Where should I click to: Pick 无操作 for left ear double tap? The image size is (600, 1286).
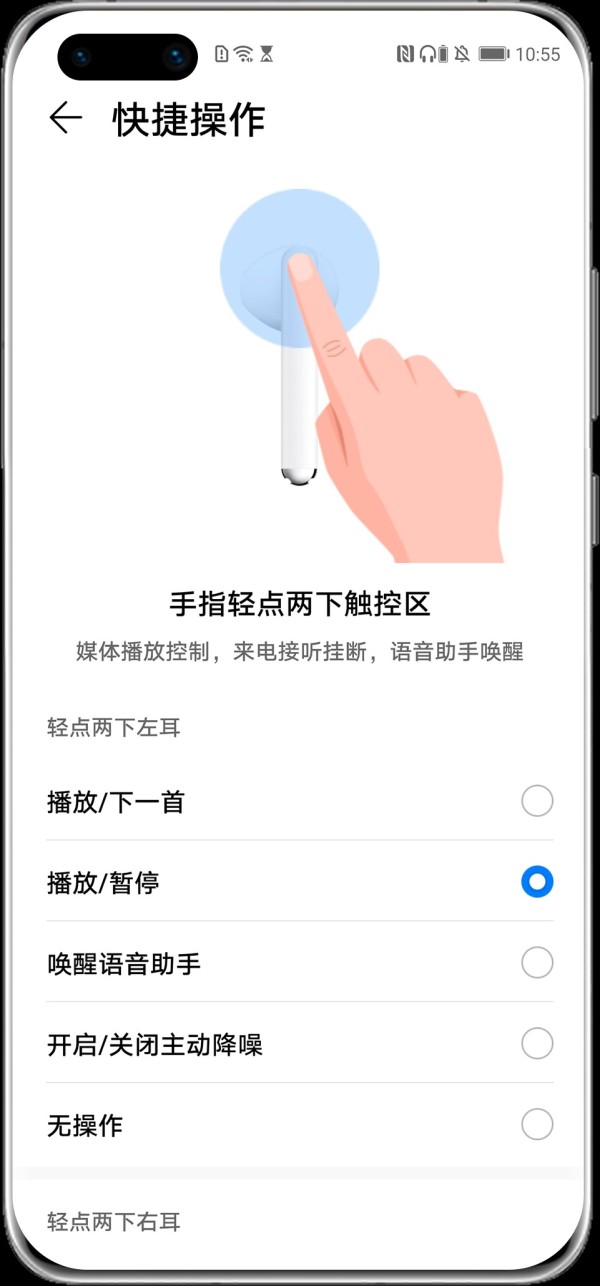[537, 1125]
